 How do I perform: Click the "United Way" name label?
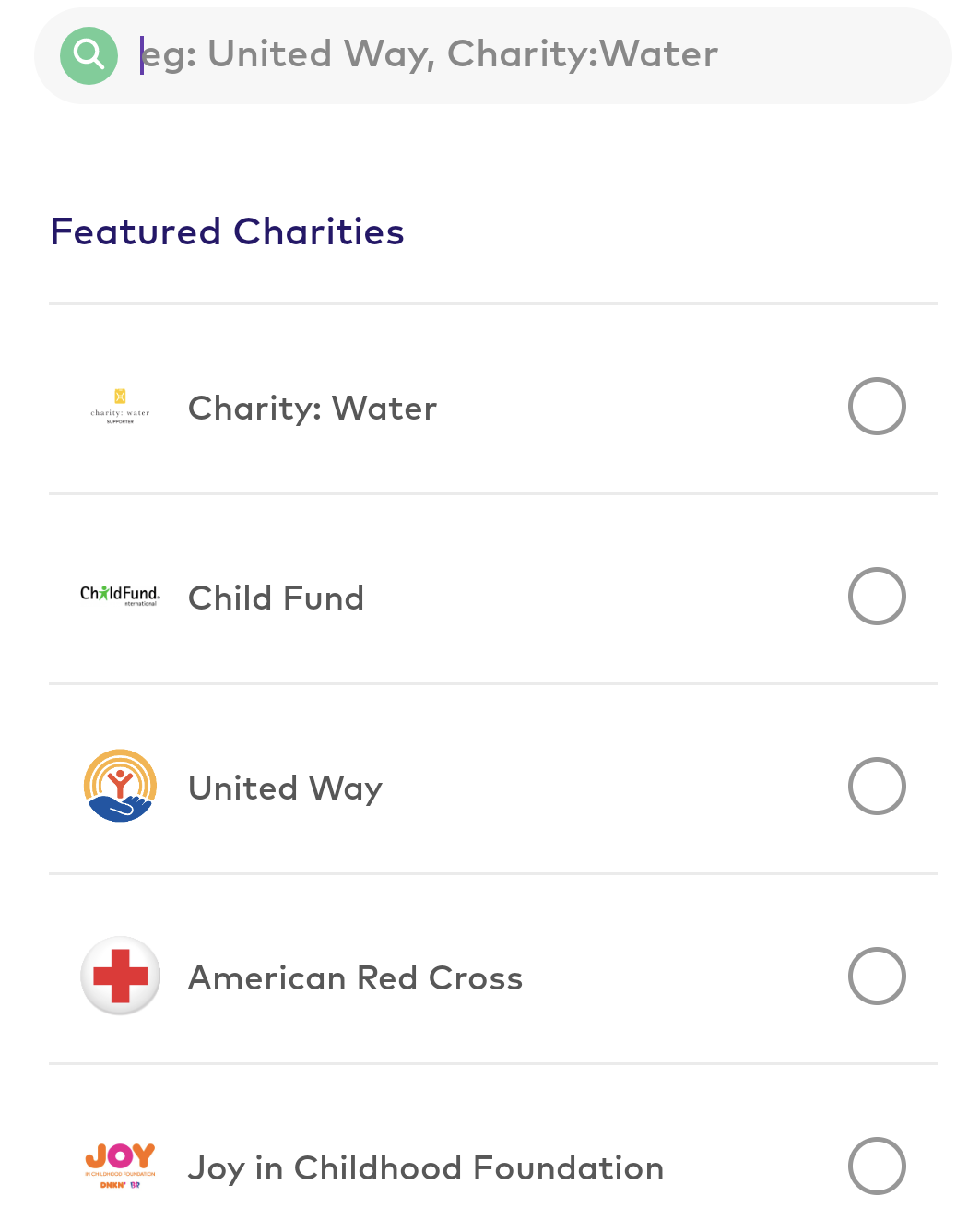pyautogui.click(x=284, y=788)
